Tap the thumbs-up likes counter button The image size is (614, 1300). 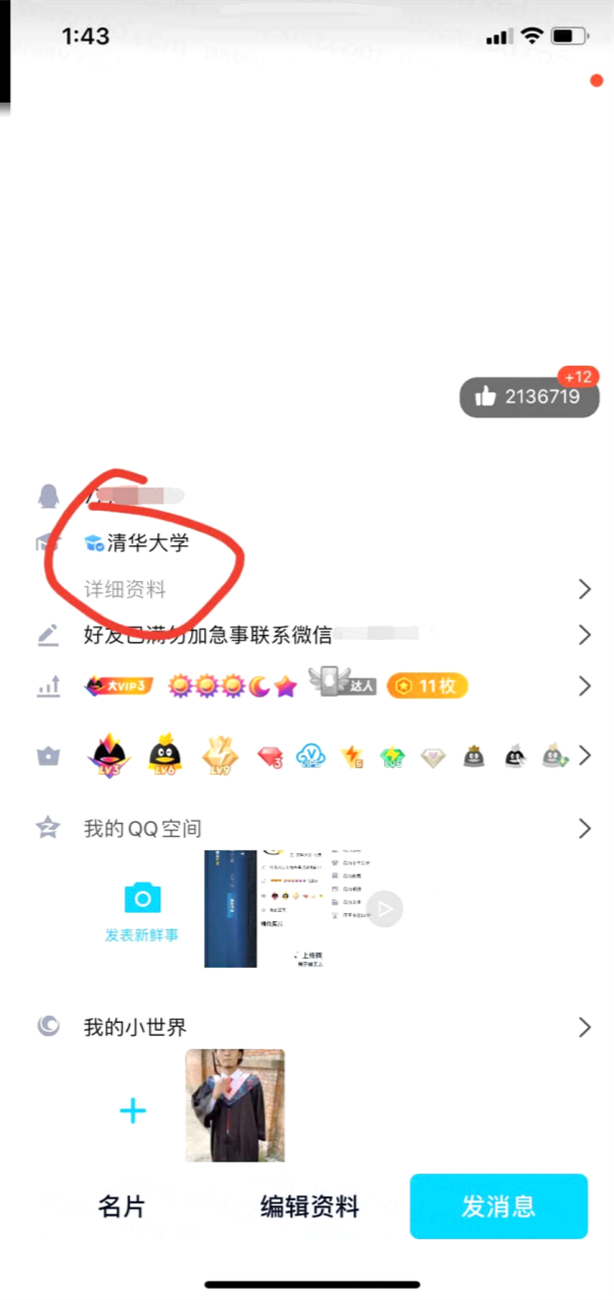coord(530,396)
